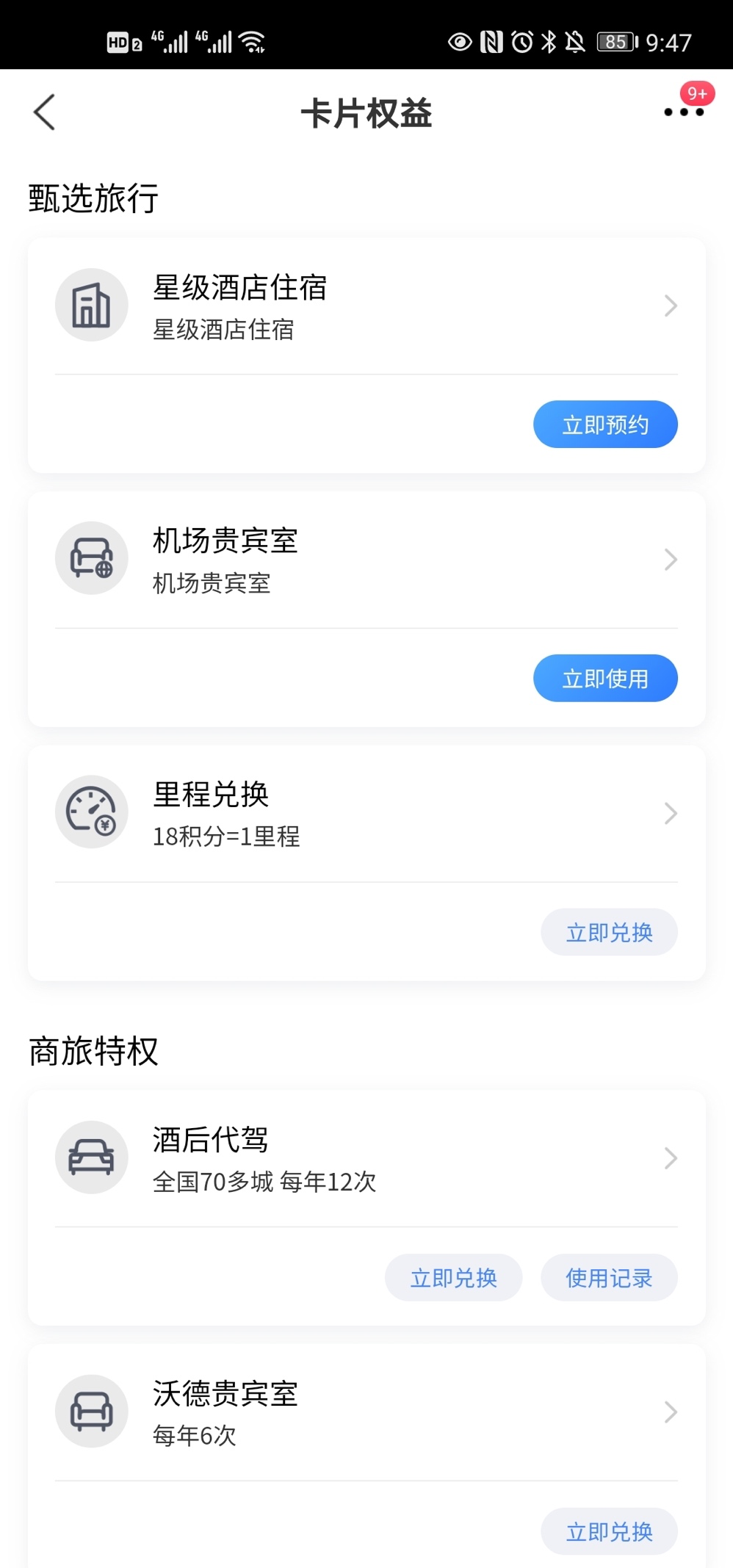Go back from the 卡片权益 page
733x1568 pixels.
[44, 112]
